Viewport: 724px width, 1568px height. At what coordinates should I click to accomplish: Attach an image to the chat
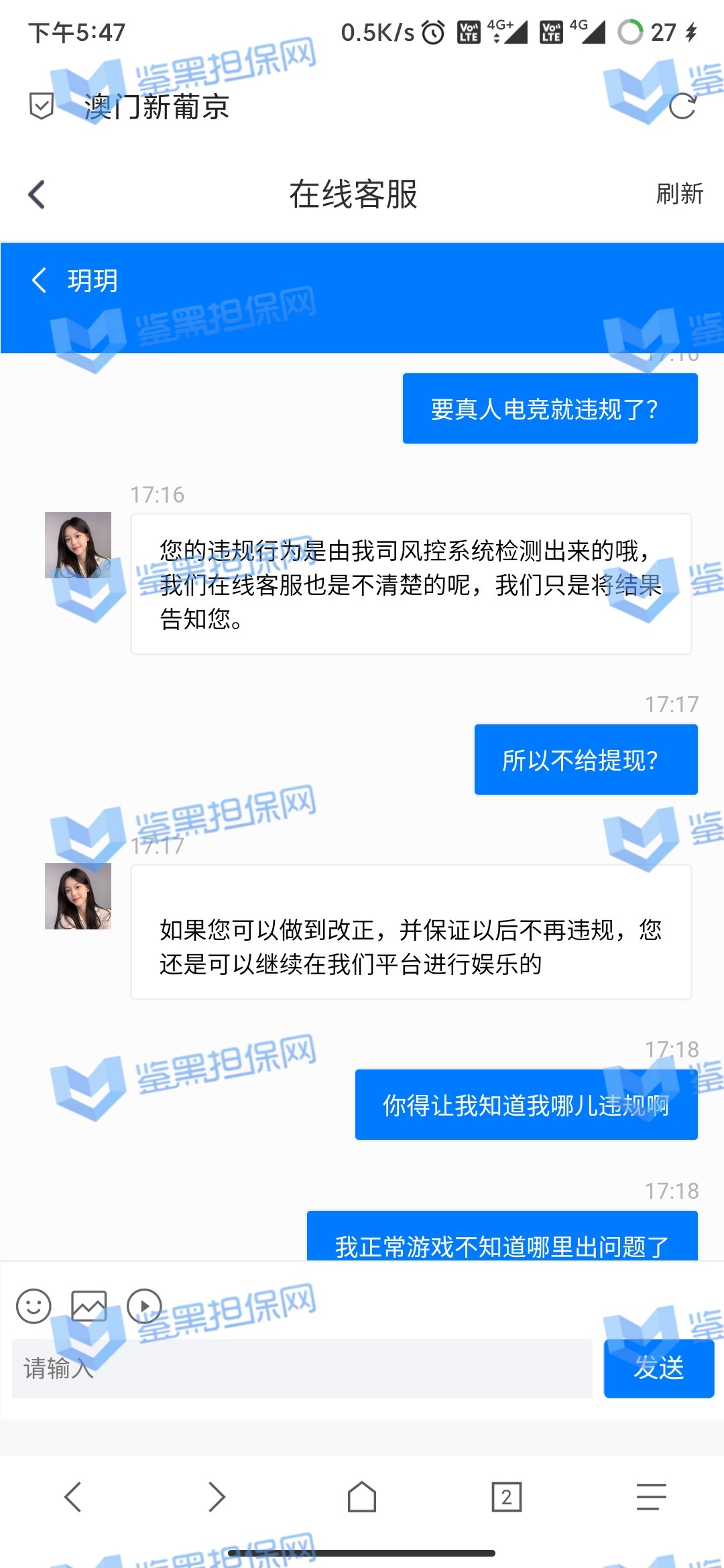[x=89, y=1306]
